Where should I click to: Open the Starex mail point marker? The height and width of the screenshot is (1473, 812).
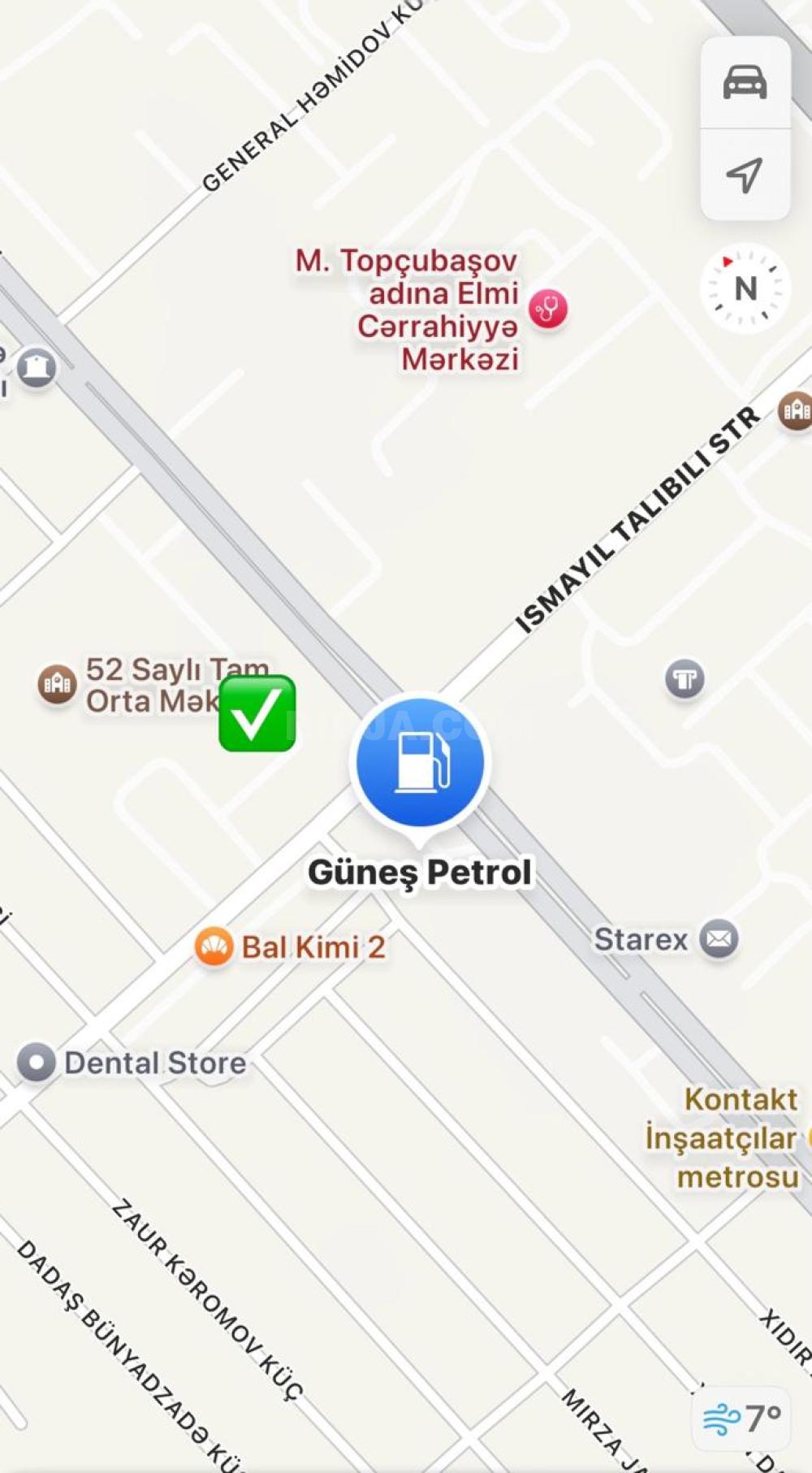coord(719,940)
